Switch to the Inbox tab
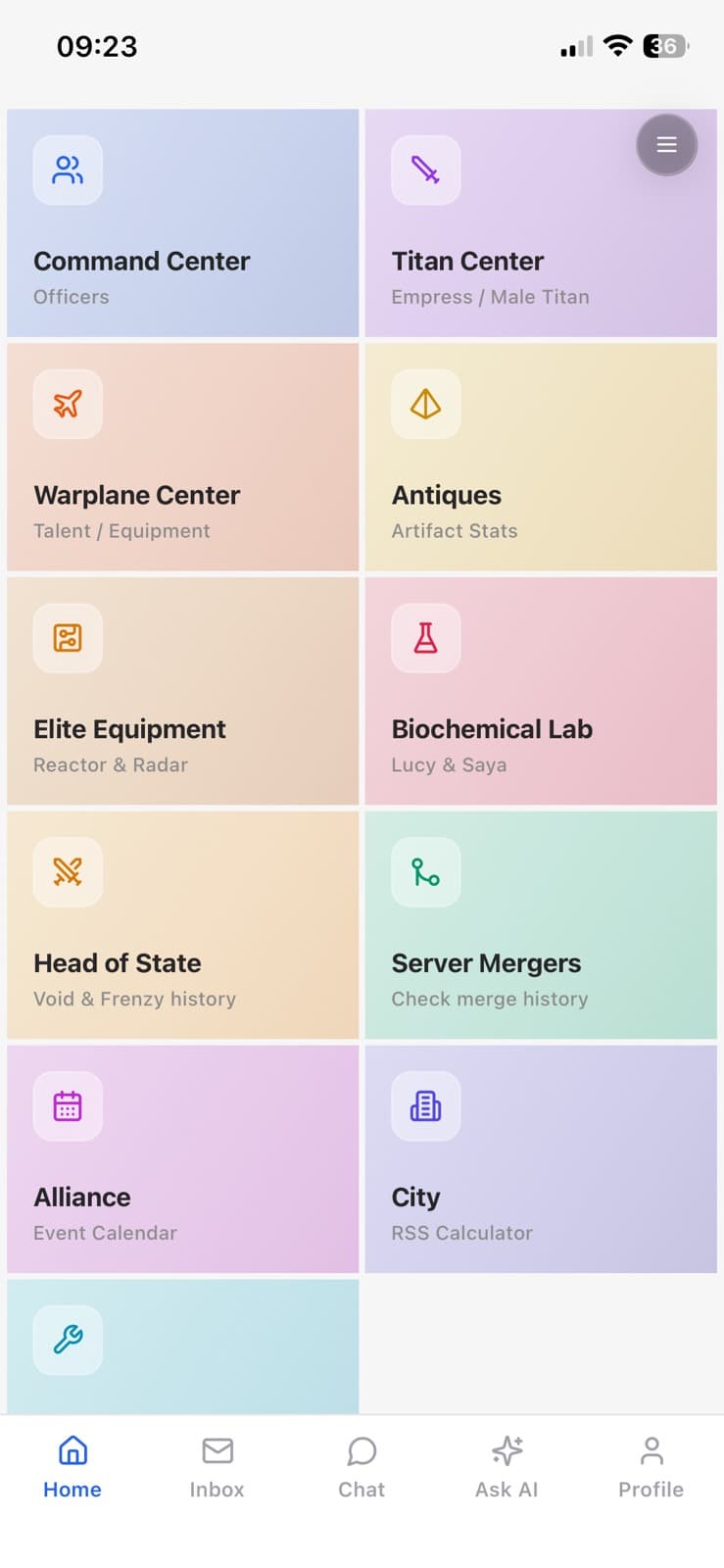Image resolution: width=724 pixels, height=1568 pixels. (217, 1465)
